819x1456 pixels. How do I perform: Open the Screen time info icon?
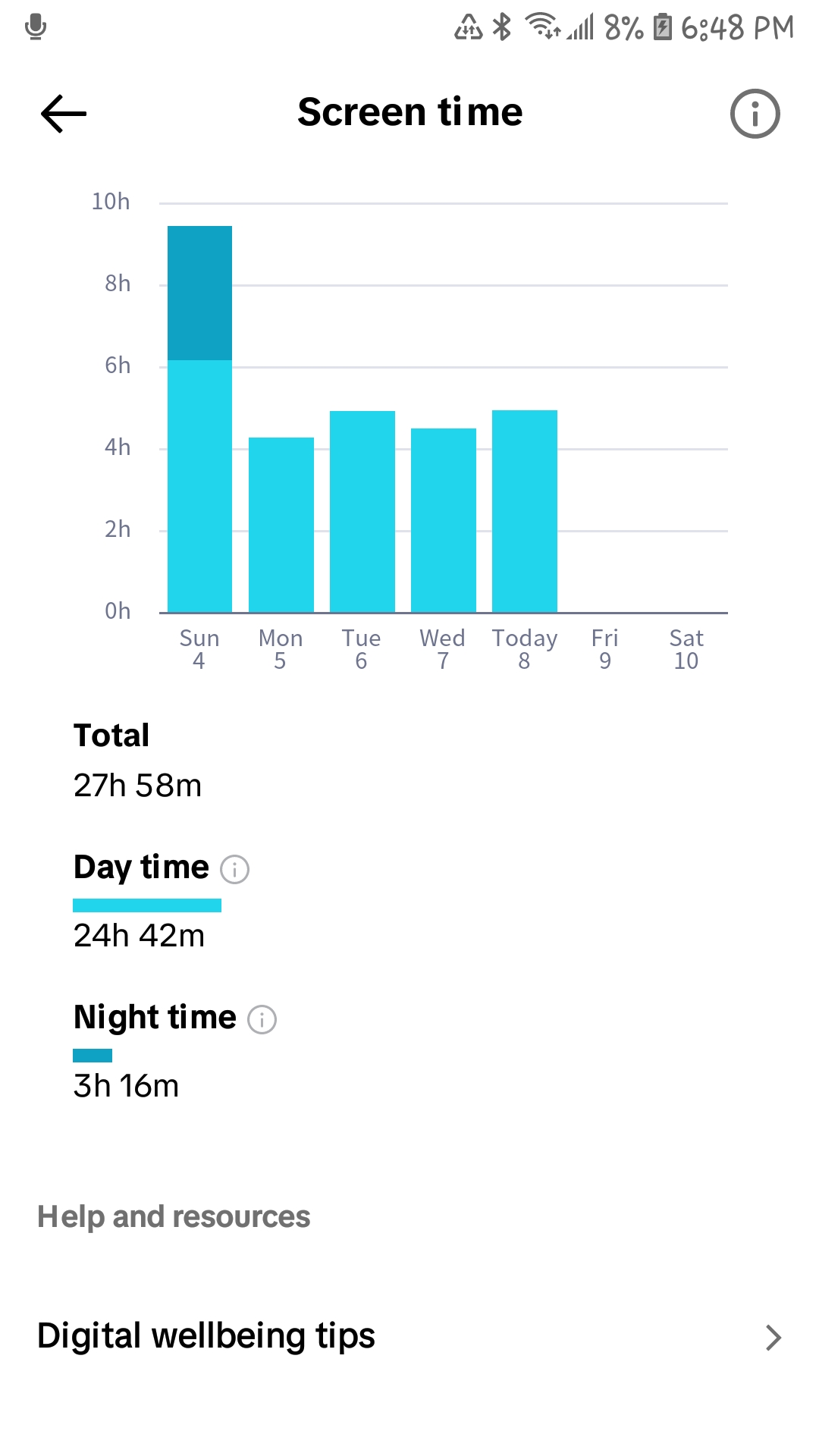click(x=755, y=114)
